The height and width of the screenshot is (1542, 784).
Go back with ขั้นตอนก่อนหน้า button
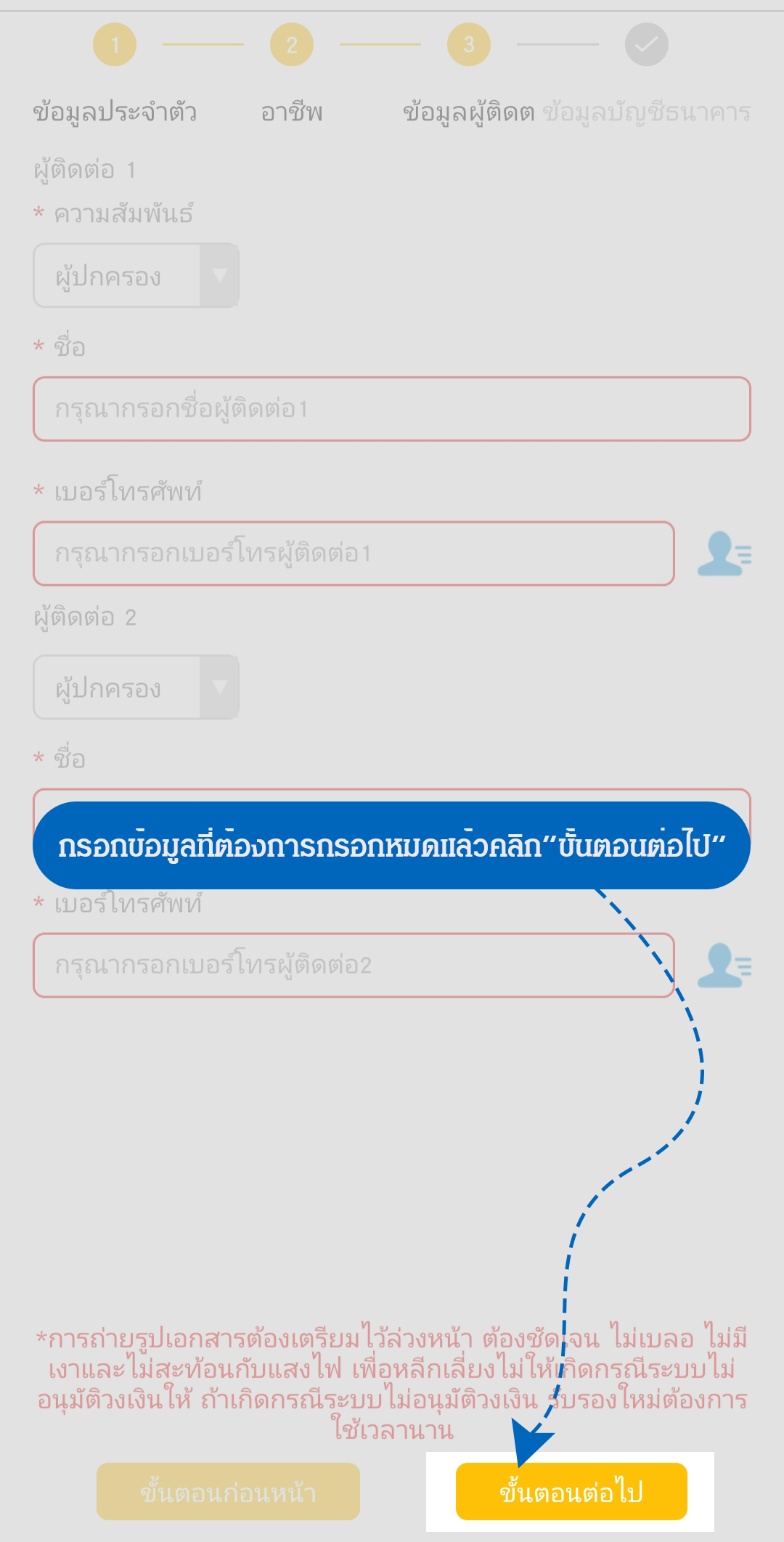point(228,1492)
